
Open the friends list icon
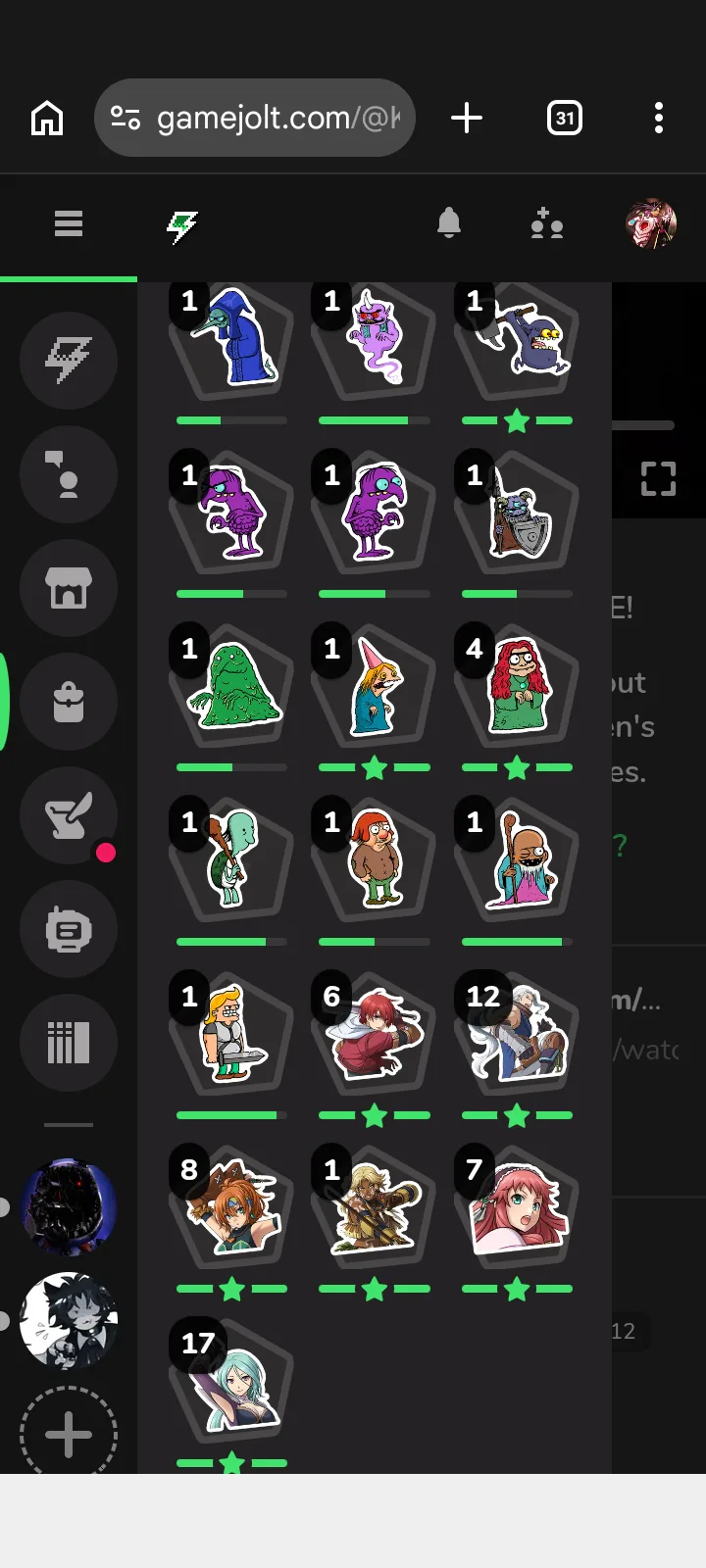coord(546,224)
